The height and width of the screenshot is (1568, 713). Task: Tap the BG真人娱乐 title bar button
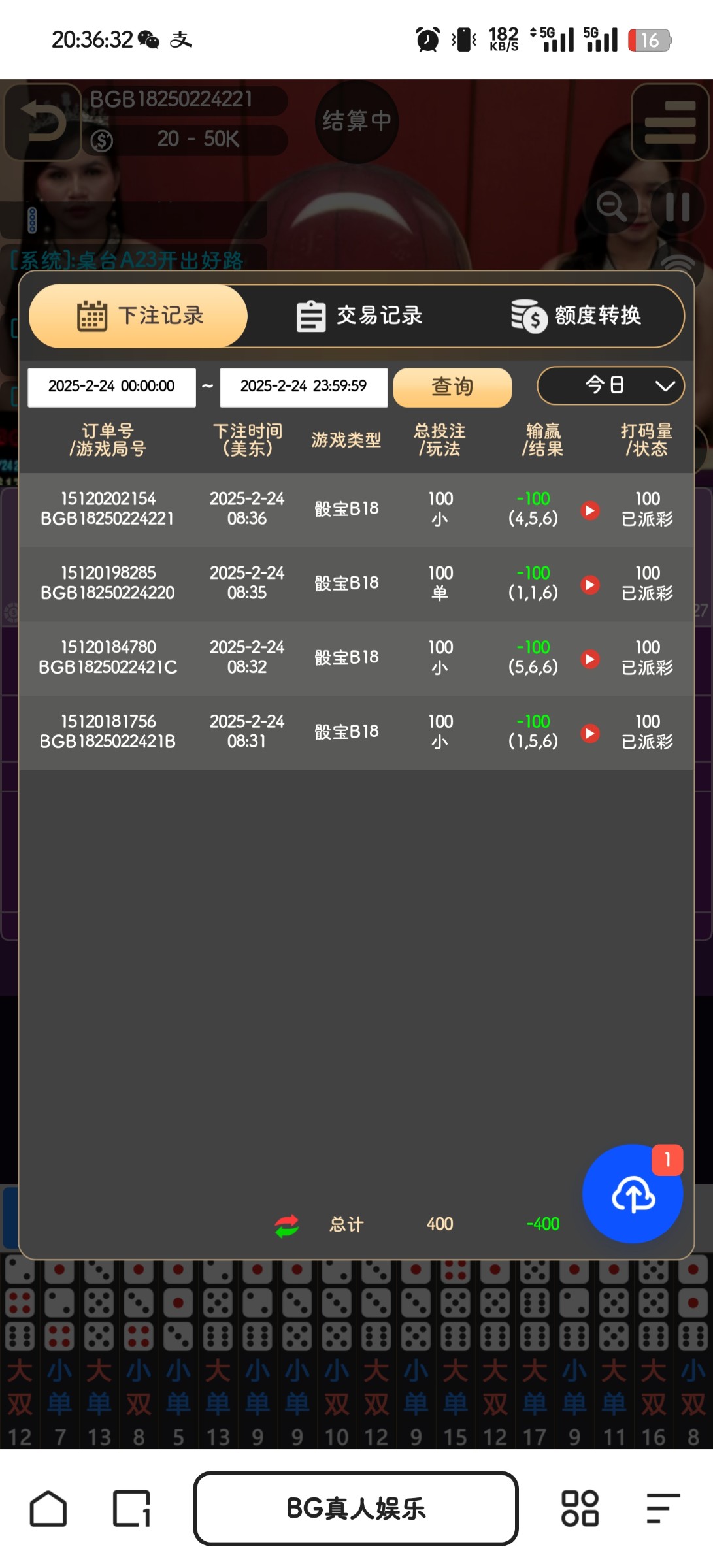tap(356, 1509)
